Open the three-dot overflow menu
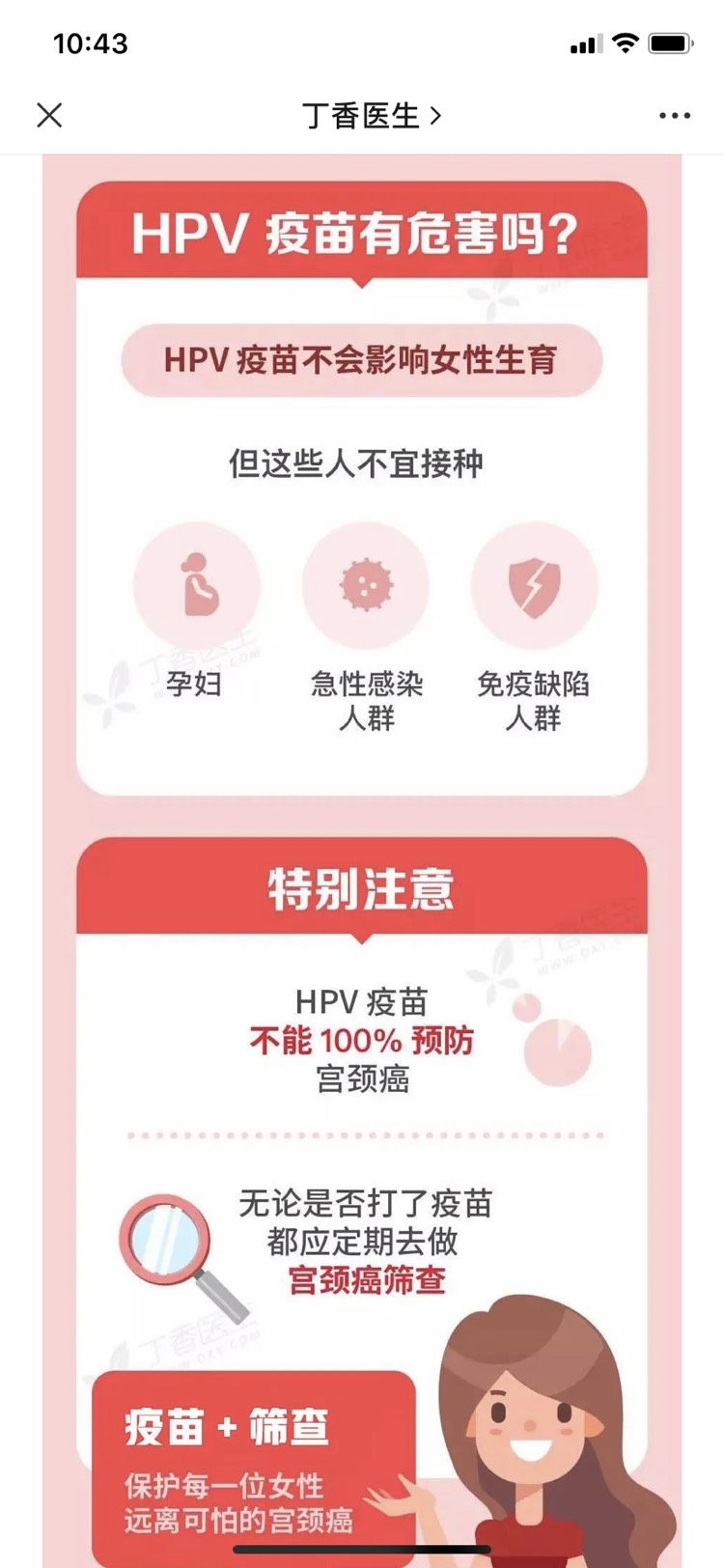 (x=674, y=116)
